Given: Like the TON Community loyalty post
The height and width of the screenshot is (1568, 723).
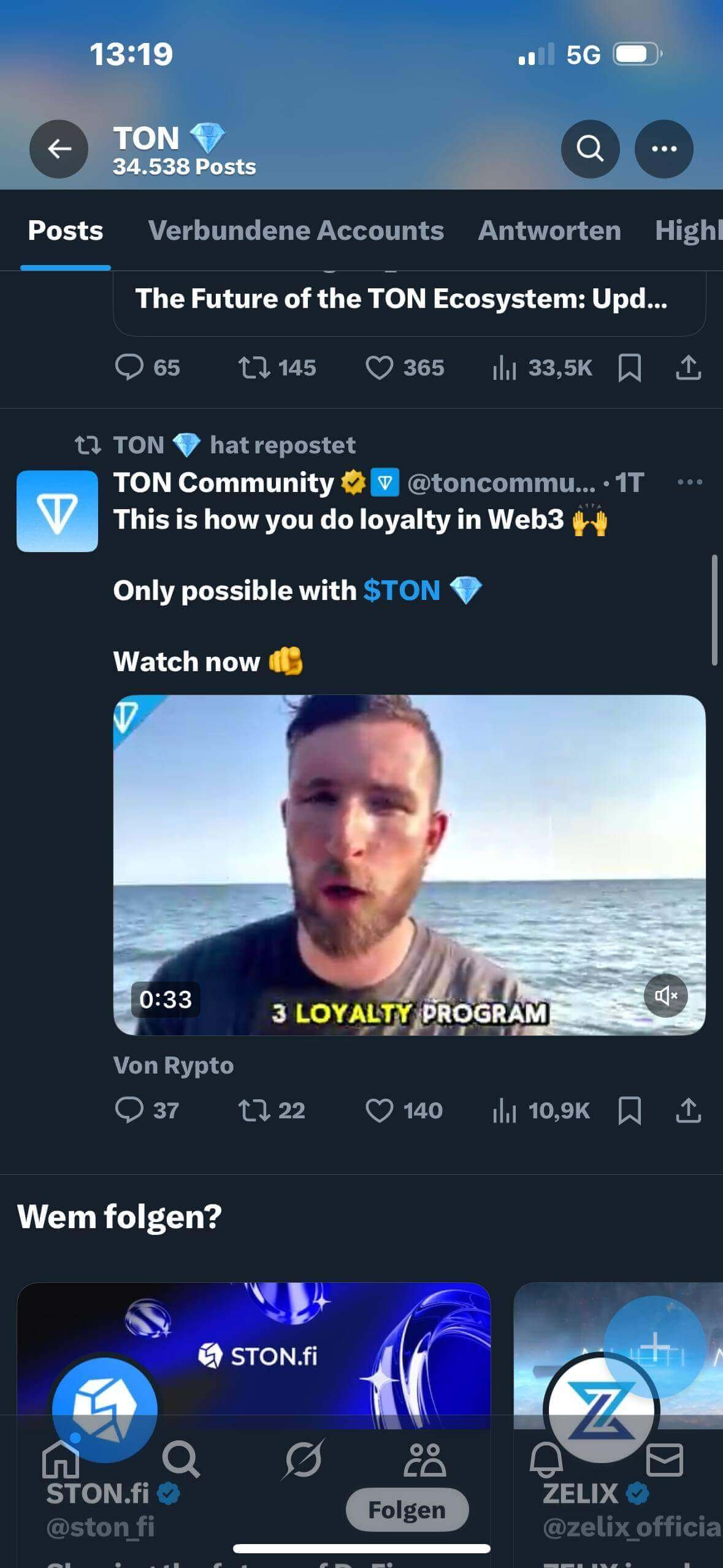Looking at the screenshot, I should tap(379, 1110).
